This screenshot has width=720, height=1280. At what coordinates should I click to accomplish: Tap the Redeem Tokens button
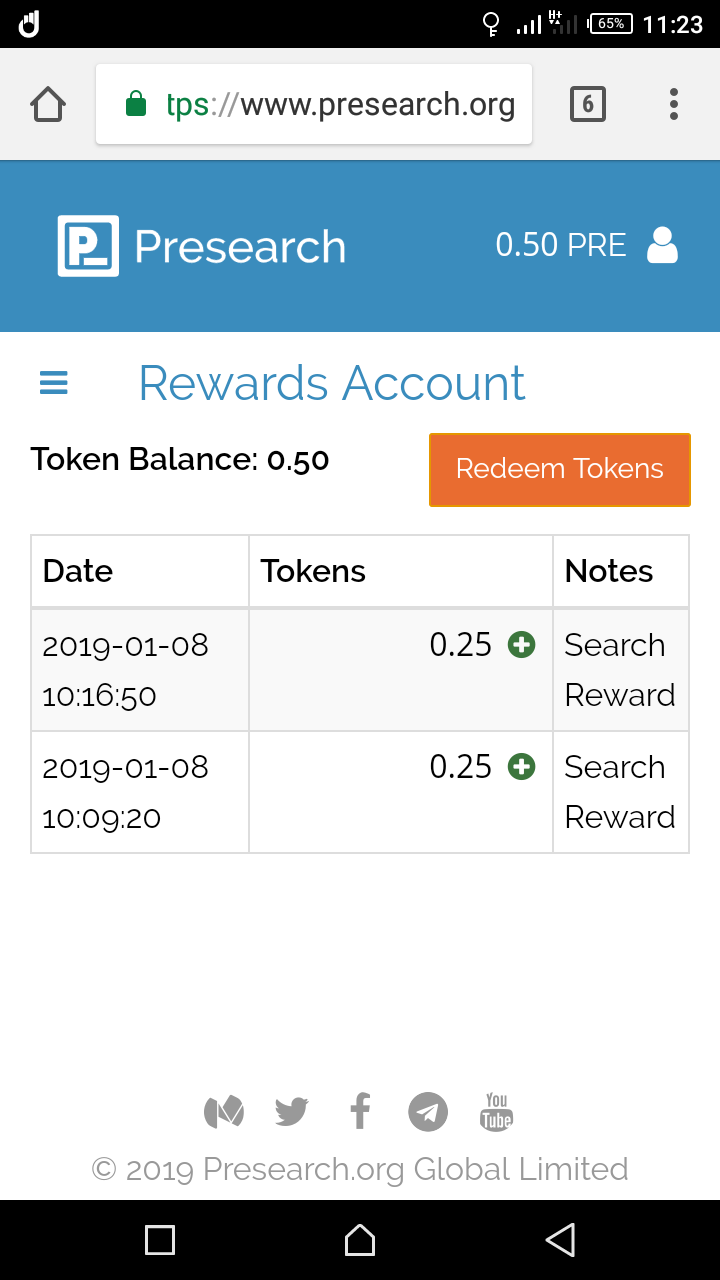click(x=560, y=469)
